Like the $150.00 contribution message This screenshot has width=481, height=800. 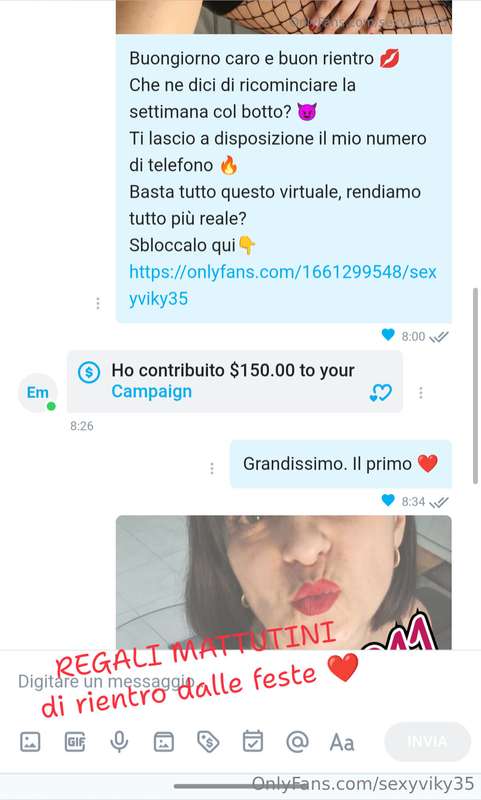click(381, 392)
